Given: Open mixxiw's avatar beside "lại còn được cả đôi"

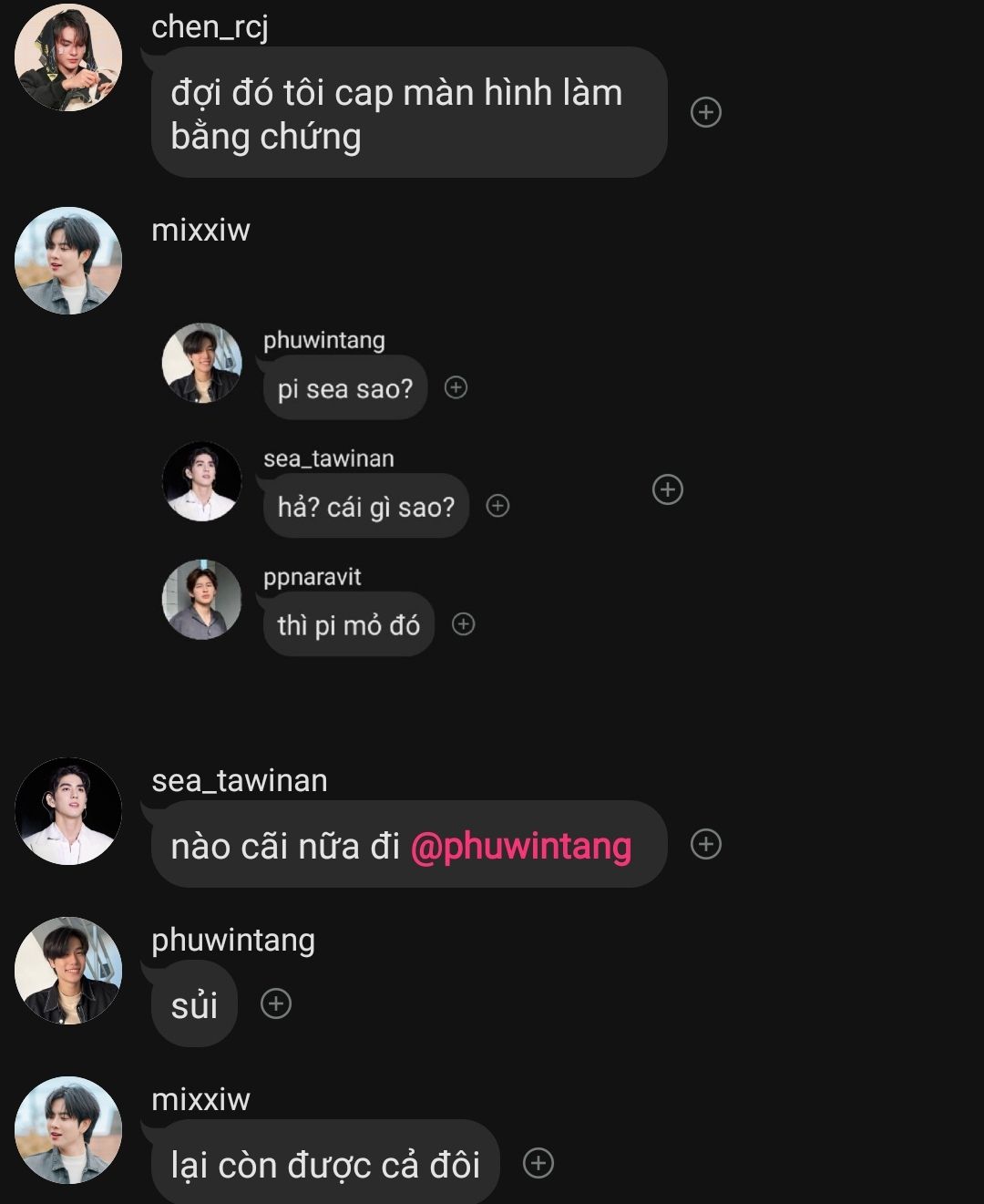Looking at the screenshot, I should click(x=68, y=1130).
